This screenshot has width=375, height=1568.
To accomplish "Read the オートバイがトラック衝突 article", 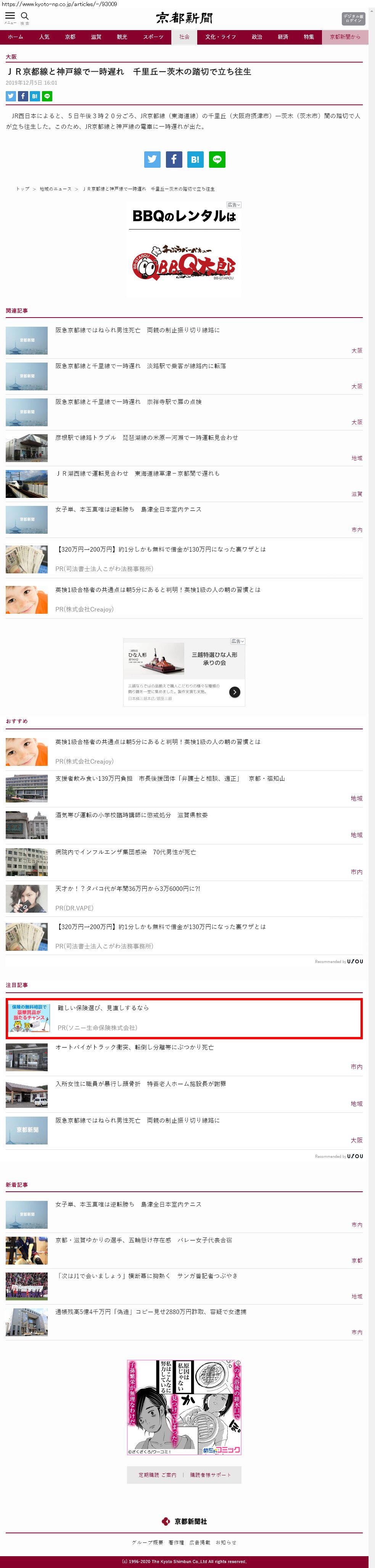I will 134,1048.
